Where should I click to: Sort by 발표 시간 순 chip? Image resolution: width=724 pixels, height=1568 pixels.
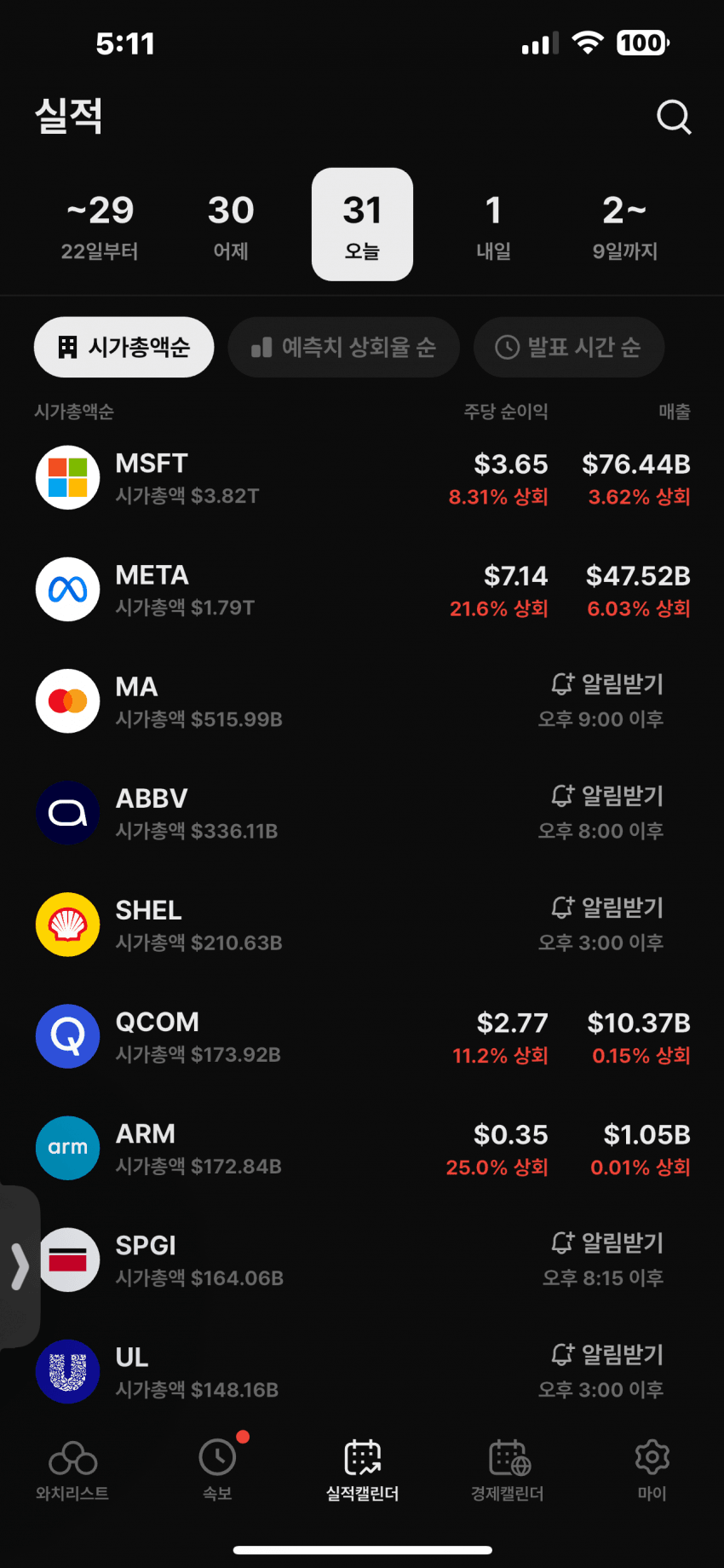[x=568, y=348]
